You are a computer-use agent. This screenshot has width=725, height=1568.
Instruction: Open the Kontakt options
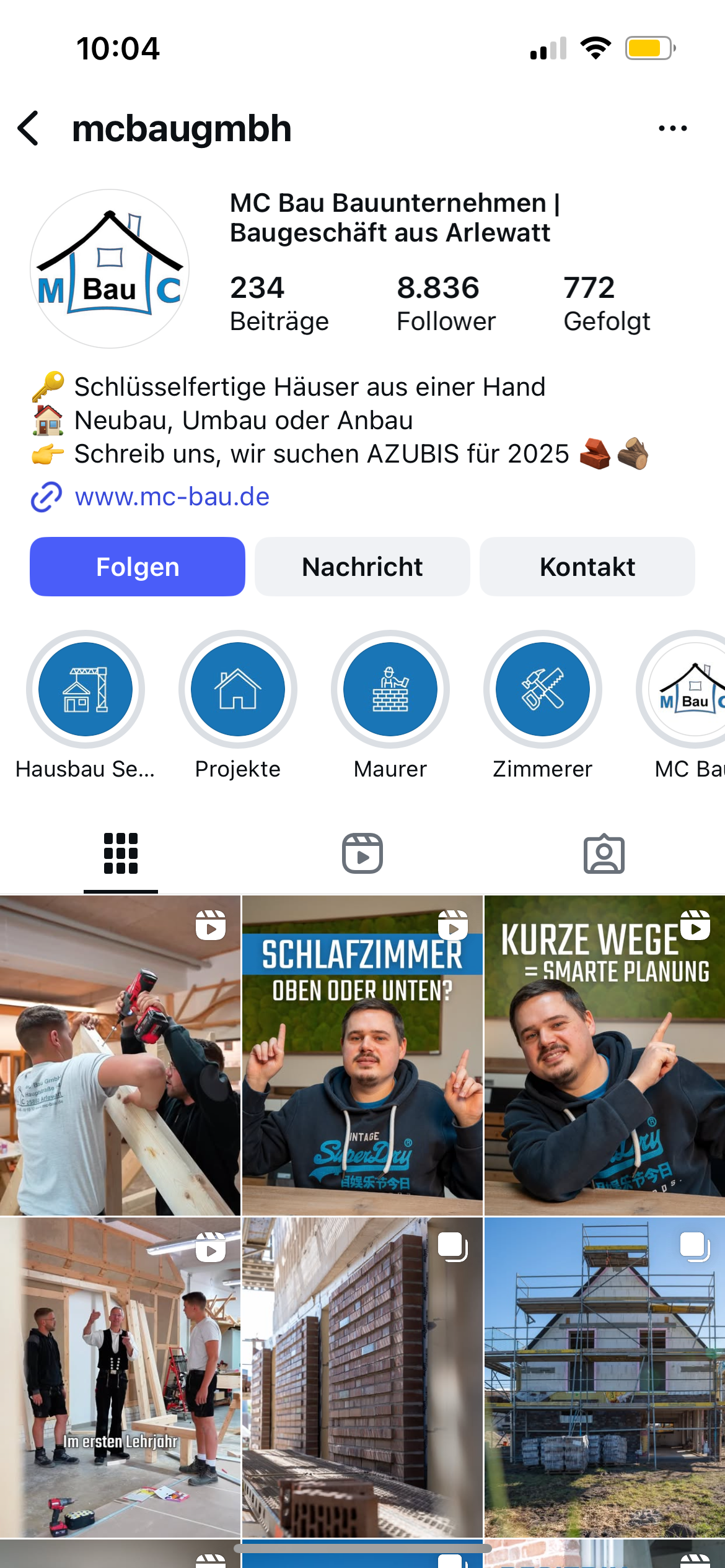pyautogui.click(x=587, y=567)
